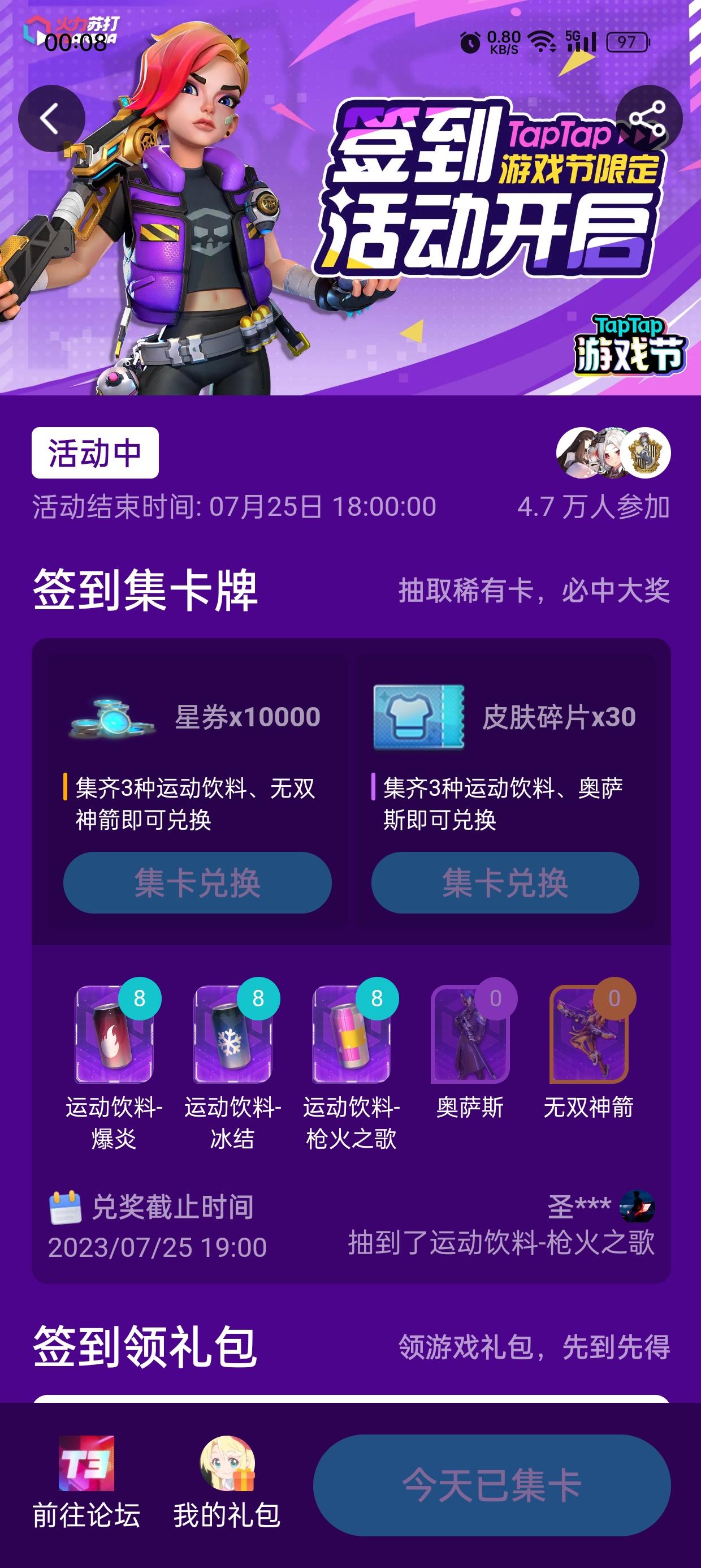Open the TapTap 游戏节 logo on banner
The height and width of the screenshot is (1568, 701).
[x=630, y=346]
